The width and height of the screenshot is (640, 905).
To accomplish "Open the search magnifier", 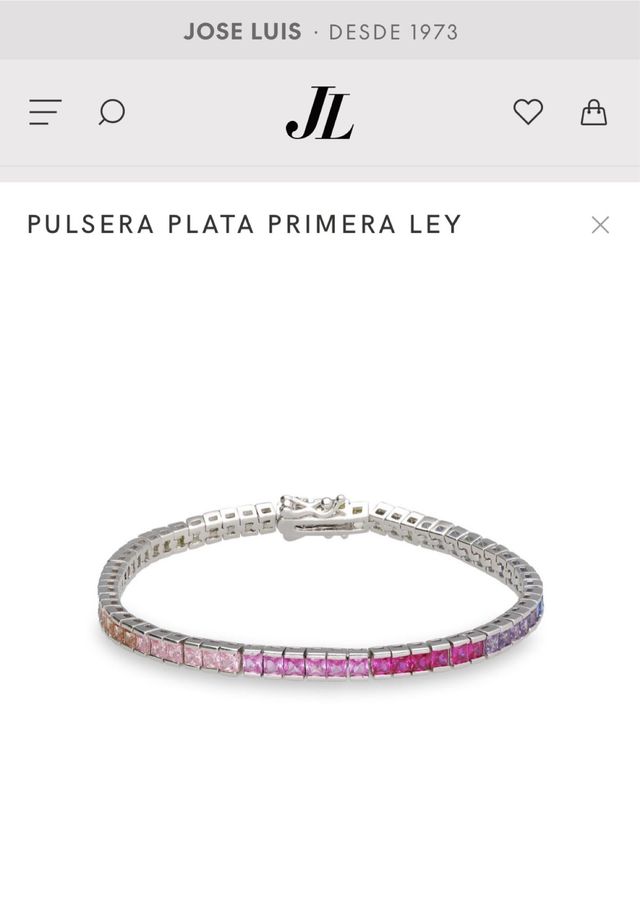I will pos(111,112).
